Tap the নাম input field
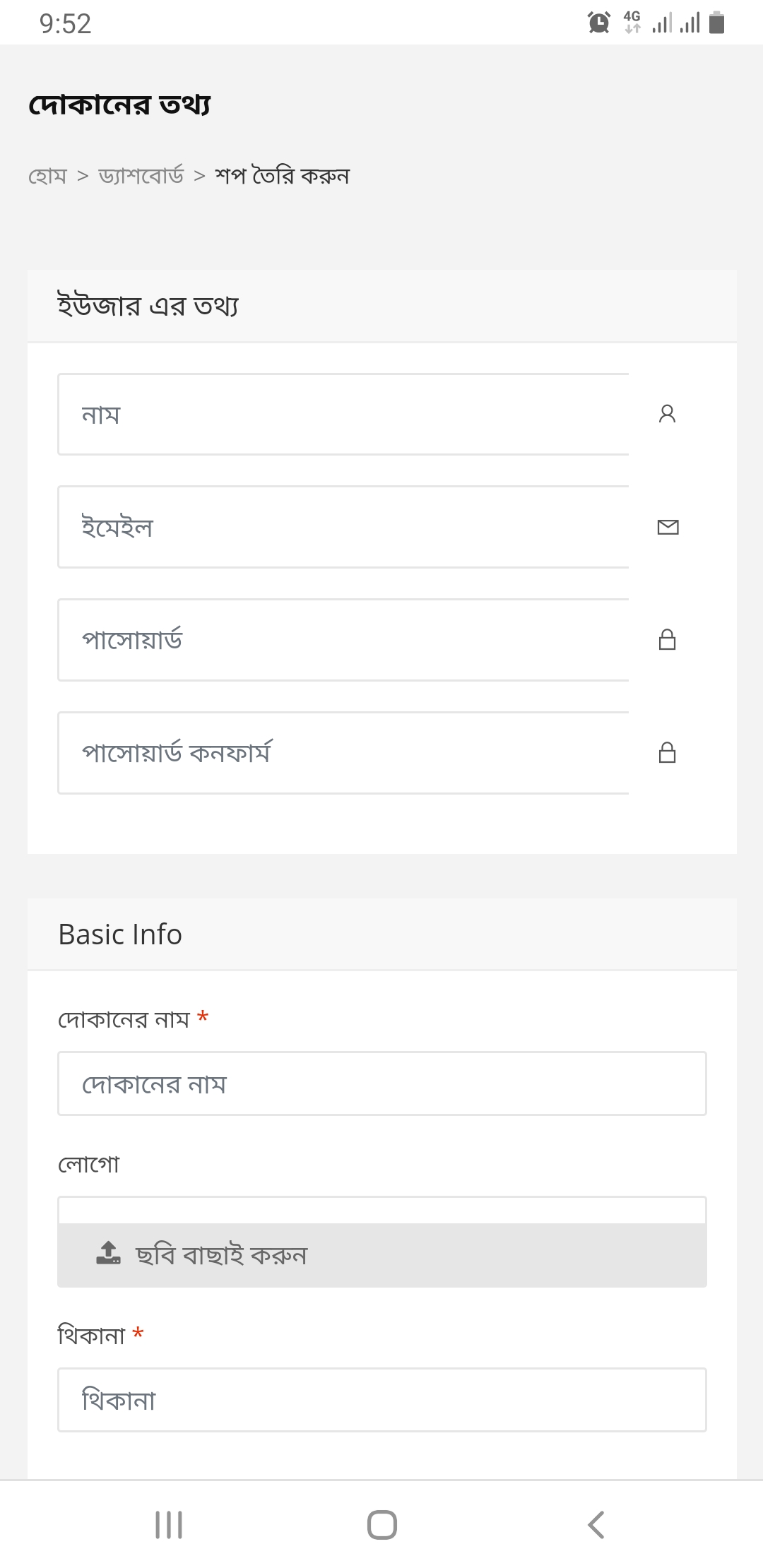The height and width of the screenshot is (1568, 763). [343, 415]
